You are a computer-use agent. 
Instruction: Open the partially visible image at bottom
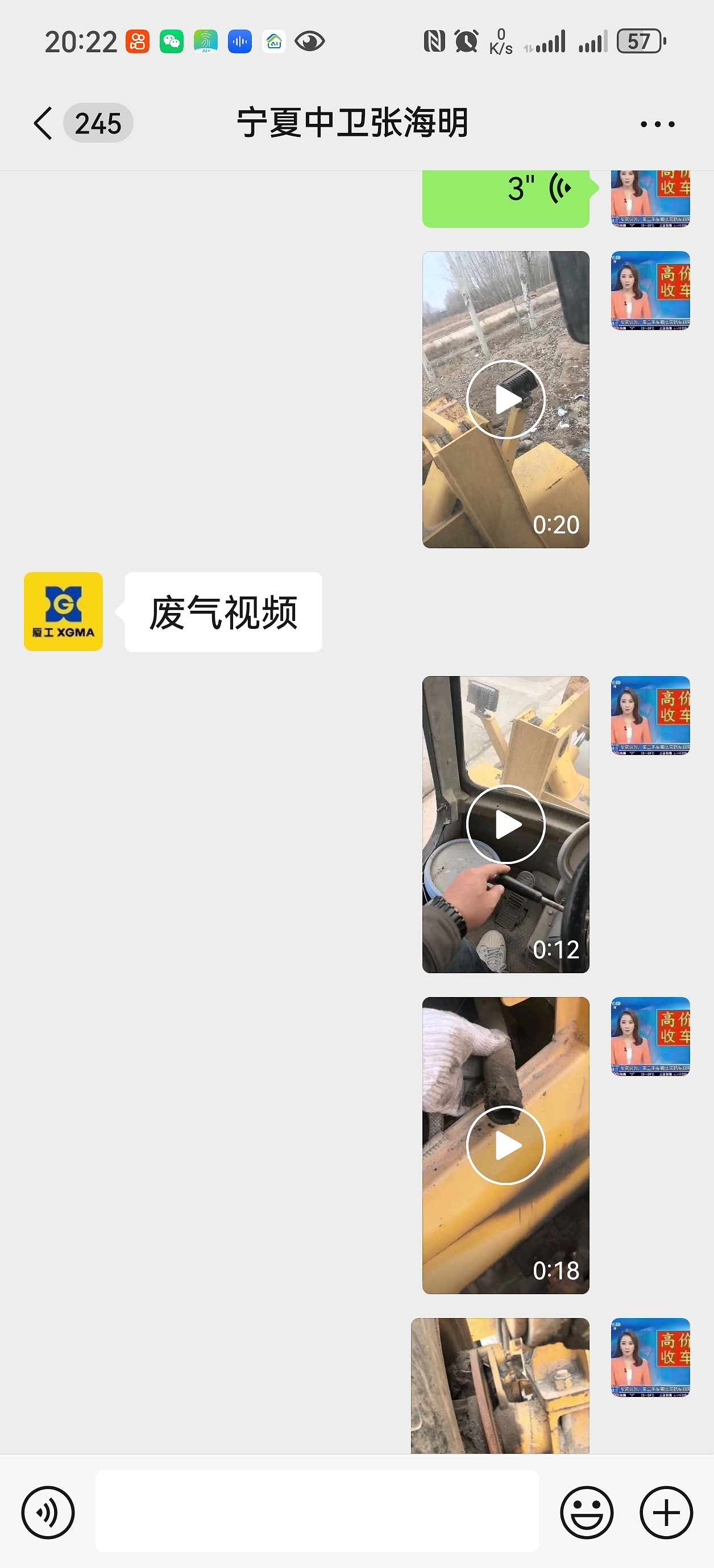click(x=500, y=1386)
